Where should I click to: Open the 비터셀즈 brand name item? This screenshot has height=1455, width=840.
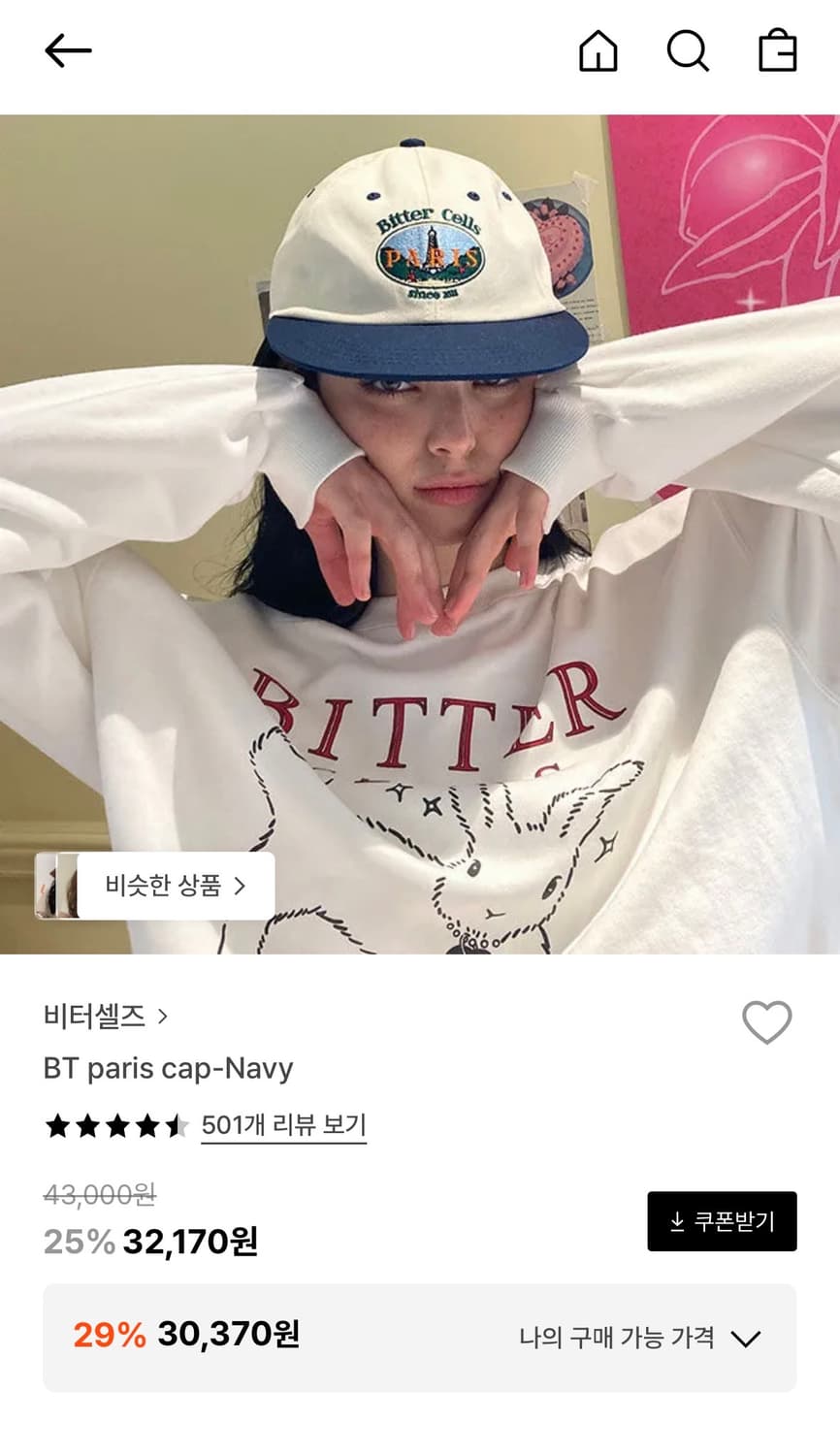(94, 1018)
